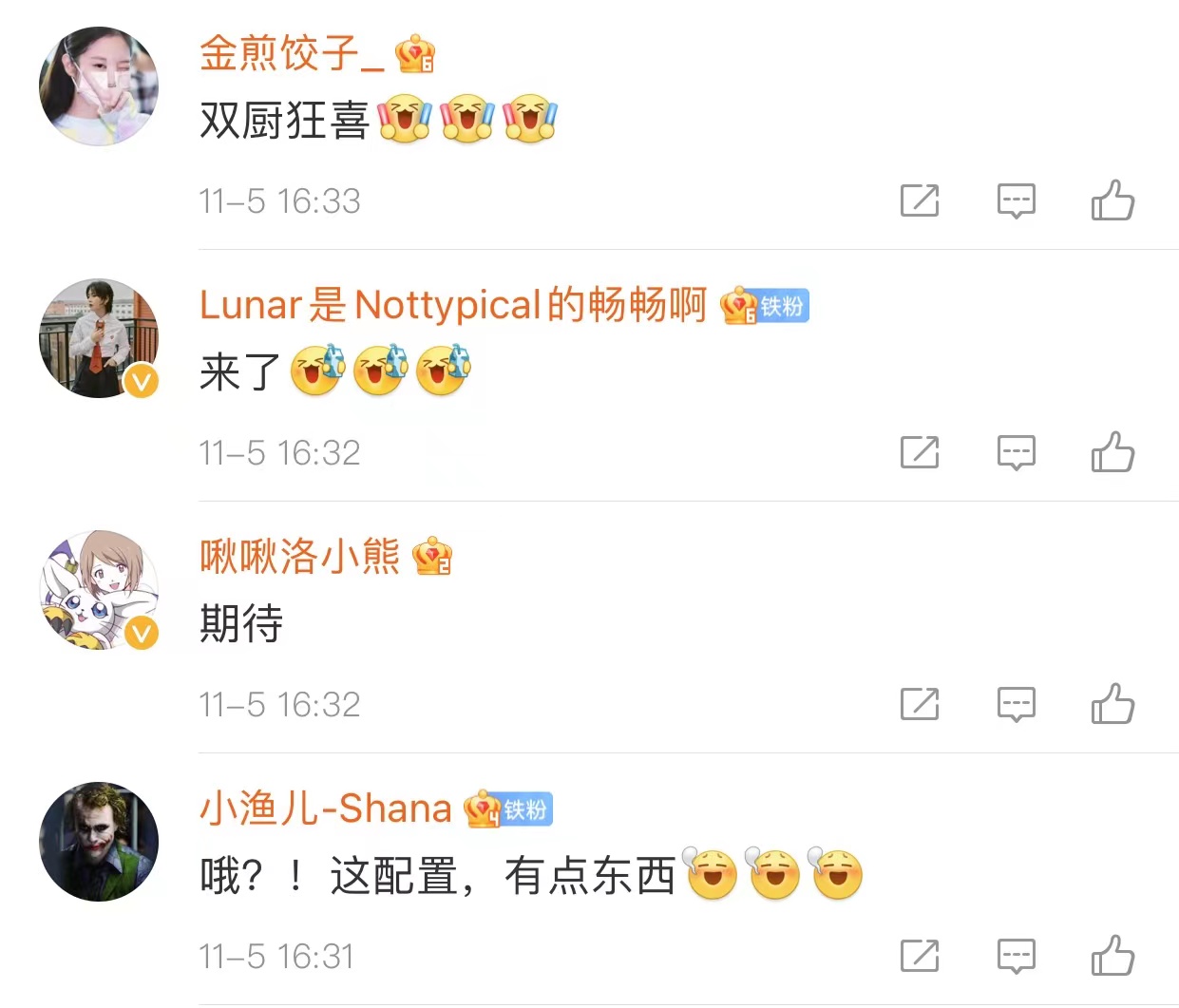Repost the 来了 comment
This screenshot has width=1179, height=1008.
pyautogui.click(x=919, y=452)
